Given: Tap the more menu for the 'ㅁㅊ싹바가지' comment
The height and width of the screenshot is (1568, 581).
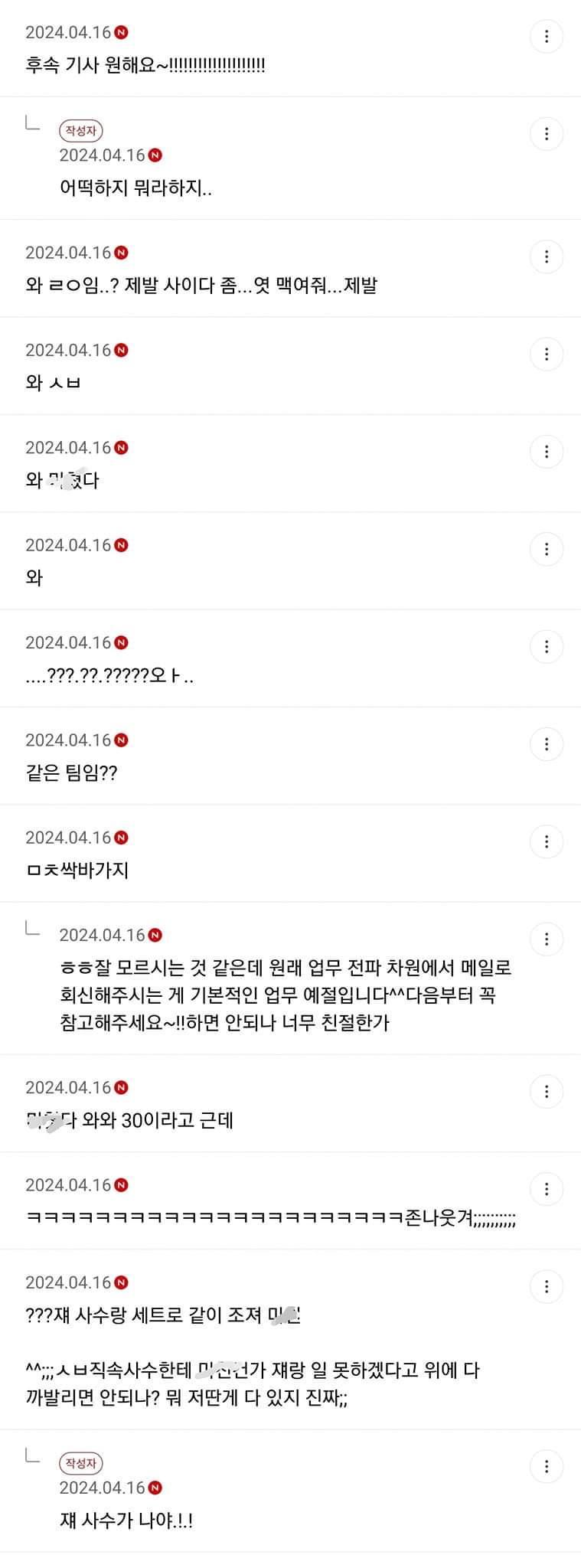Looking at the screenshot, I should 546,841.
